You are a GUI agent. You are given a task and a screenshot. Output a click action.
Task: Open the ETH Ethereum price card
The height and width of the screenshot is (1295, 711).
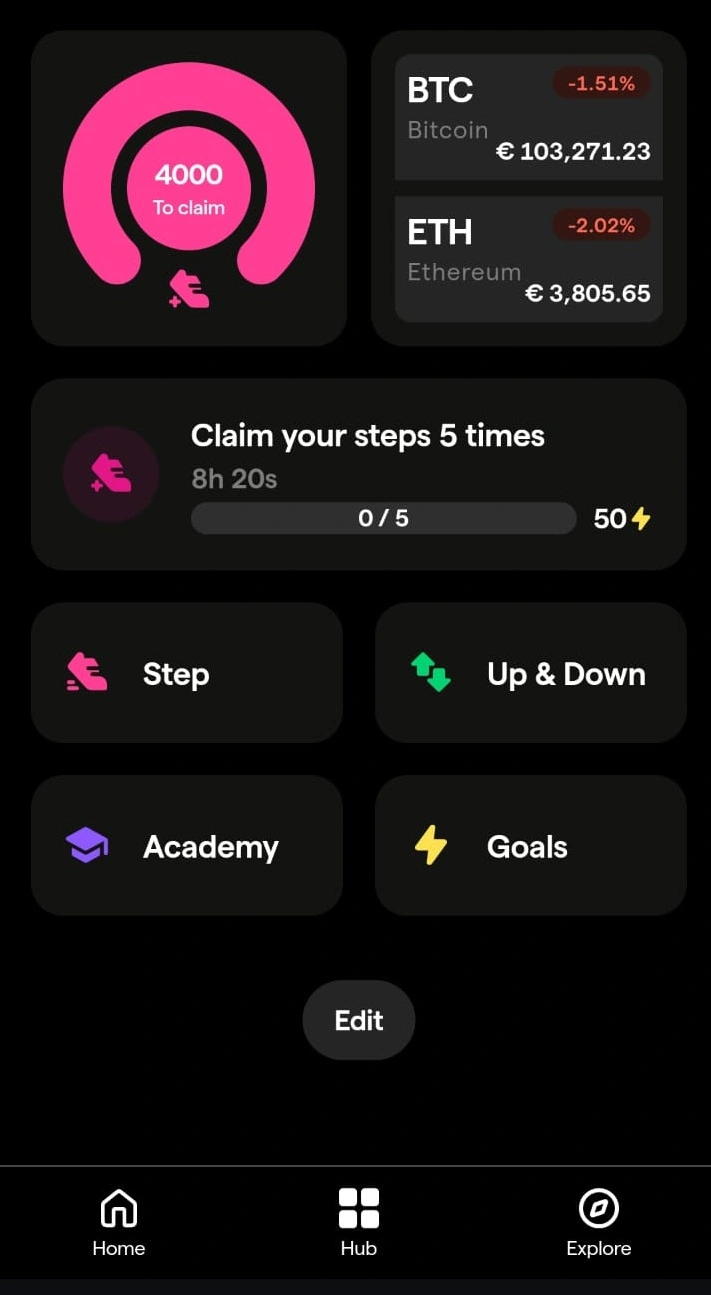click(528, 259)
